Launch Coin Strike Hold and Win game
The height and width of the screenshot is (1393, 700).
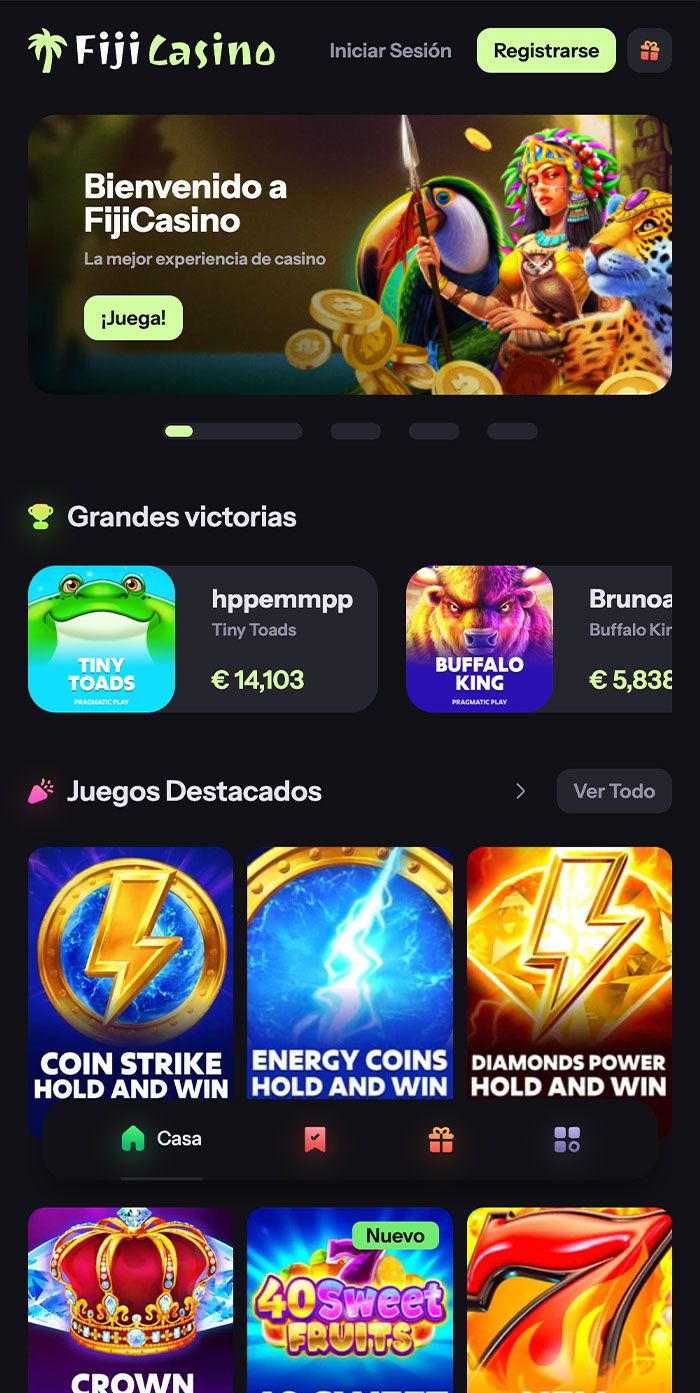click(131, 970)
